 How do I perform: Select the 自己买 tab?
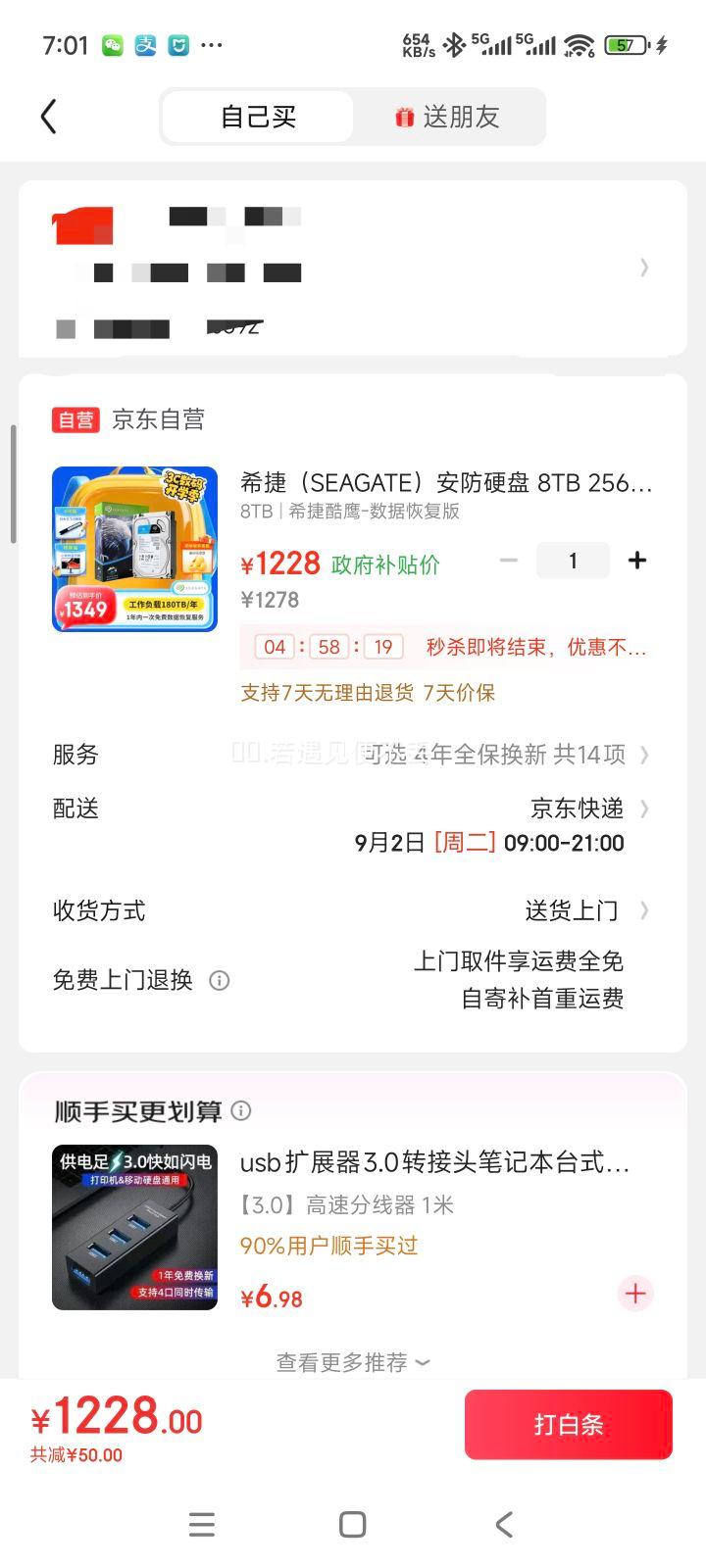[x=257, y=116]
